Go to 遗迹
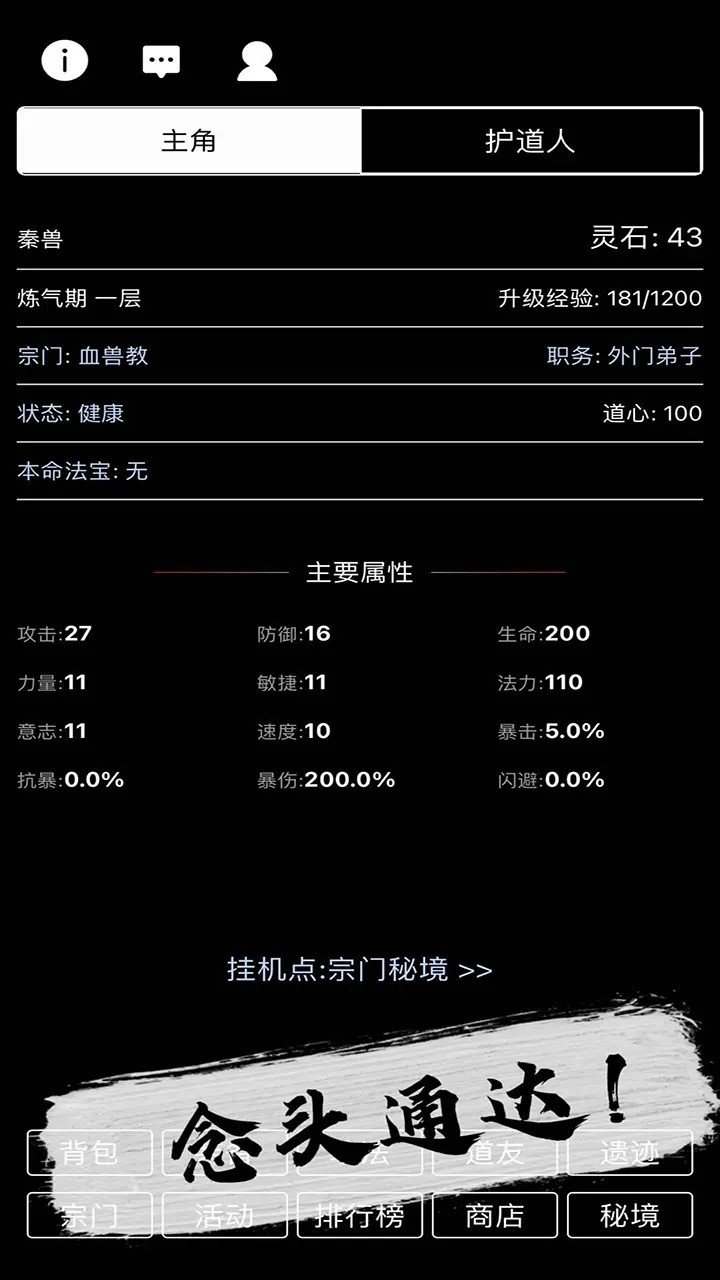This screenshot has height=1280, width=720. tap(630, 1153)
